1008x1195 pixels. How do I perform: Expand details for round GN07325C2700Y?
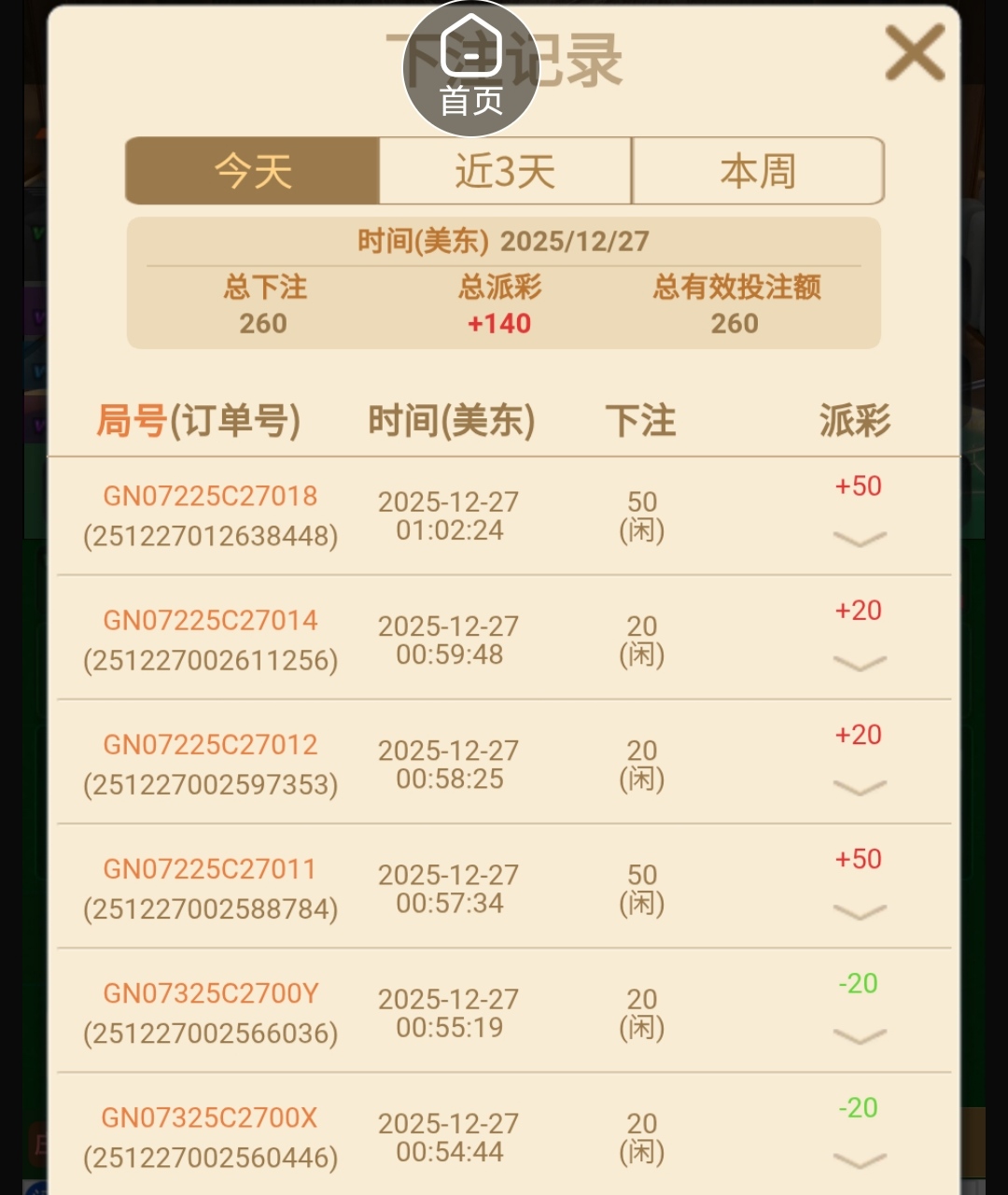(859, 1035)
